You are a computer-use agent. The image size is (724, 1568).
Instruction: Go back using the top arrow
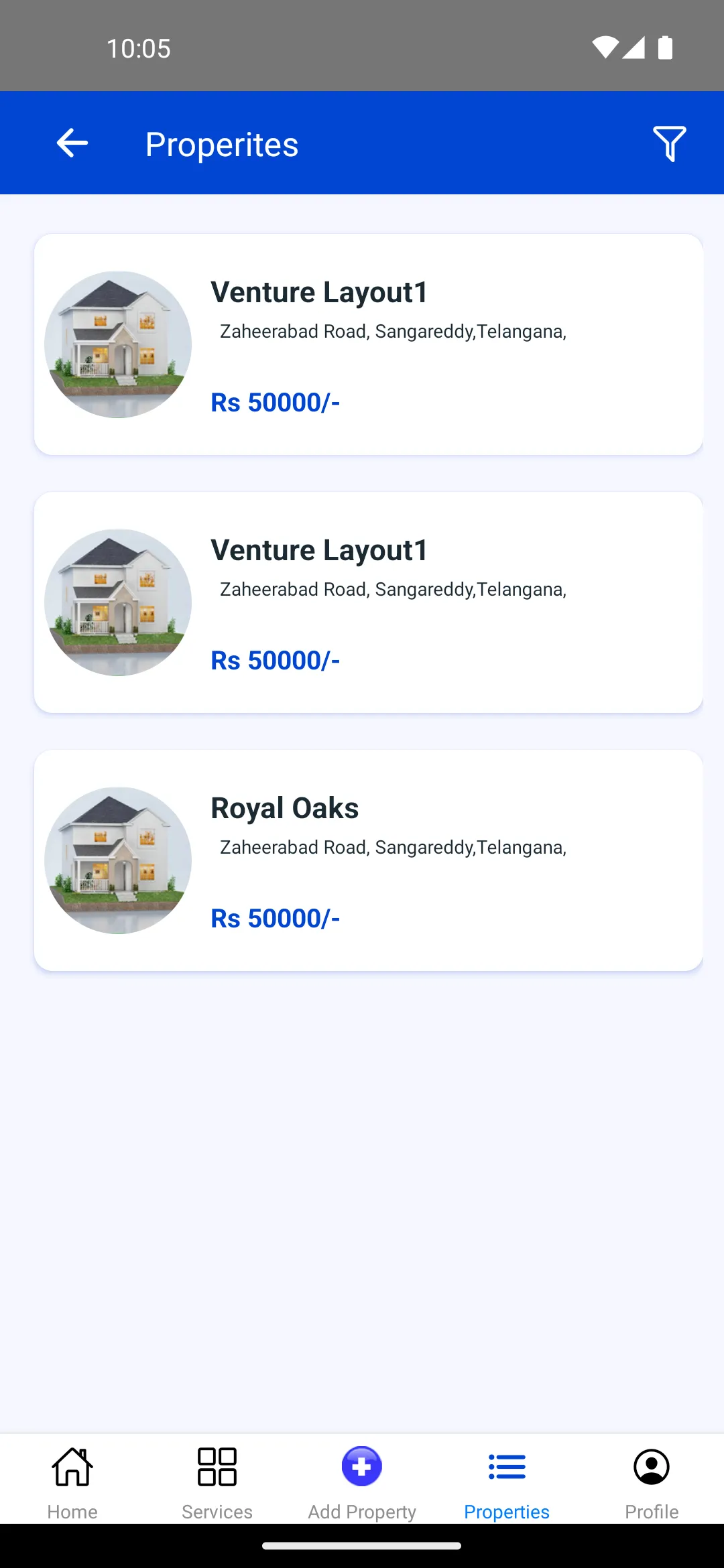pyautogui.click(x=72, y=143)
